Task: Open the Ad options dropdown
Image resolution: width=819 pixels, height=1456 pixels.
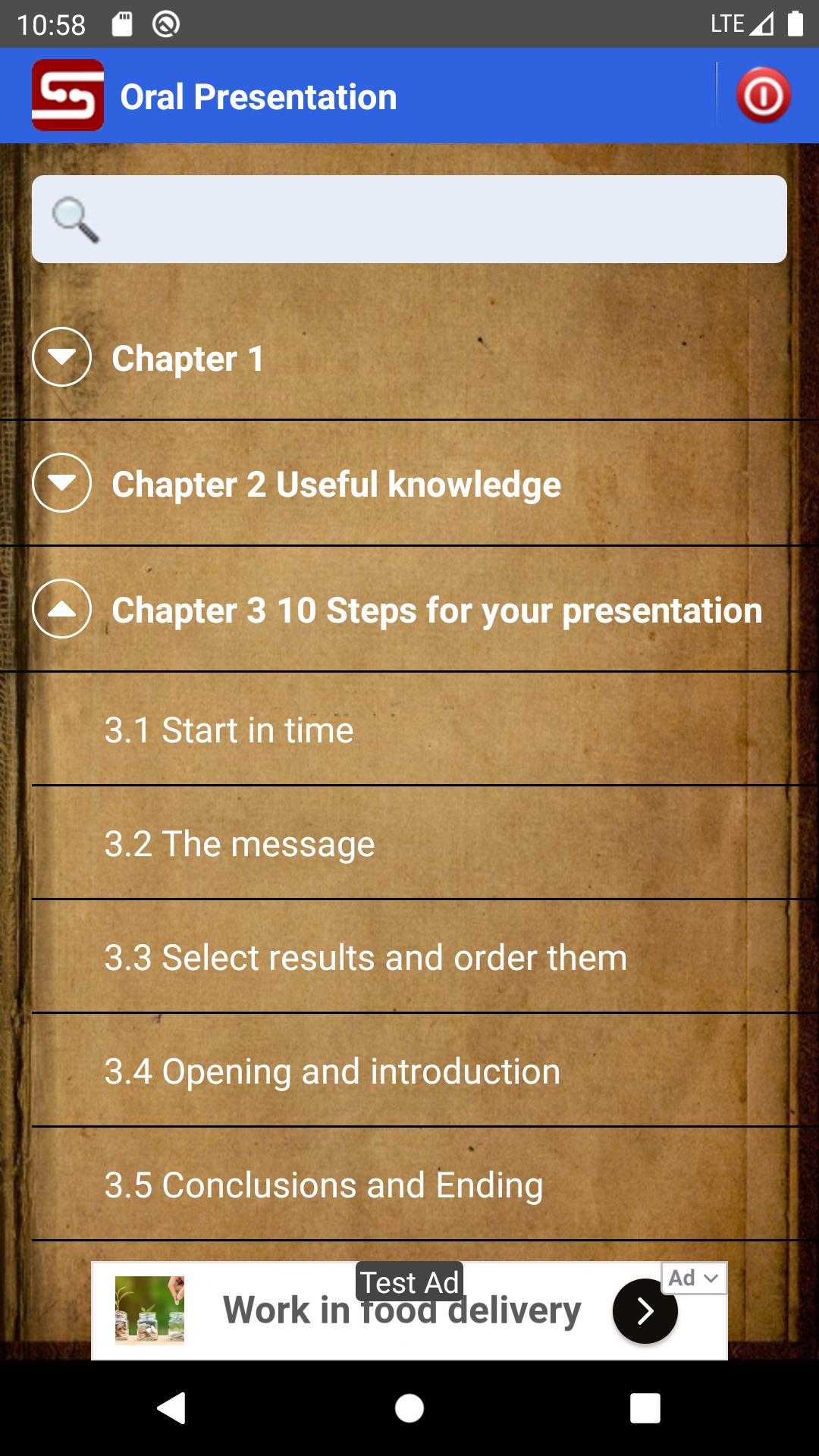Action: 694,1279
